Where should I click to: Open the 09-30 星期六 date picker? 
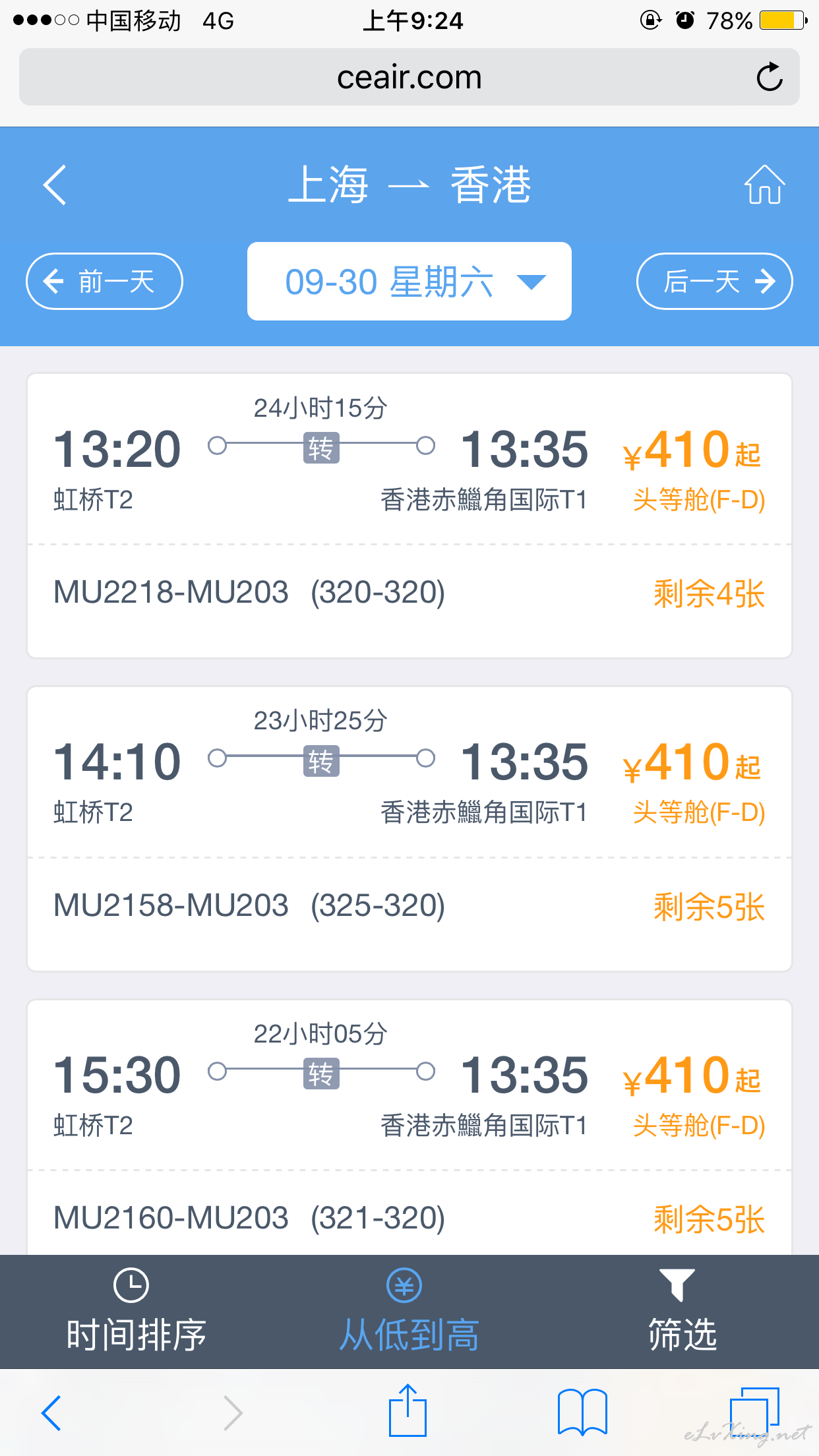coord(409,282)
